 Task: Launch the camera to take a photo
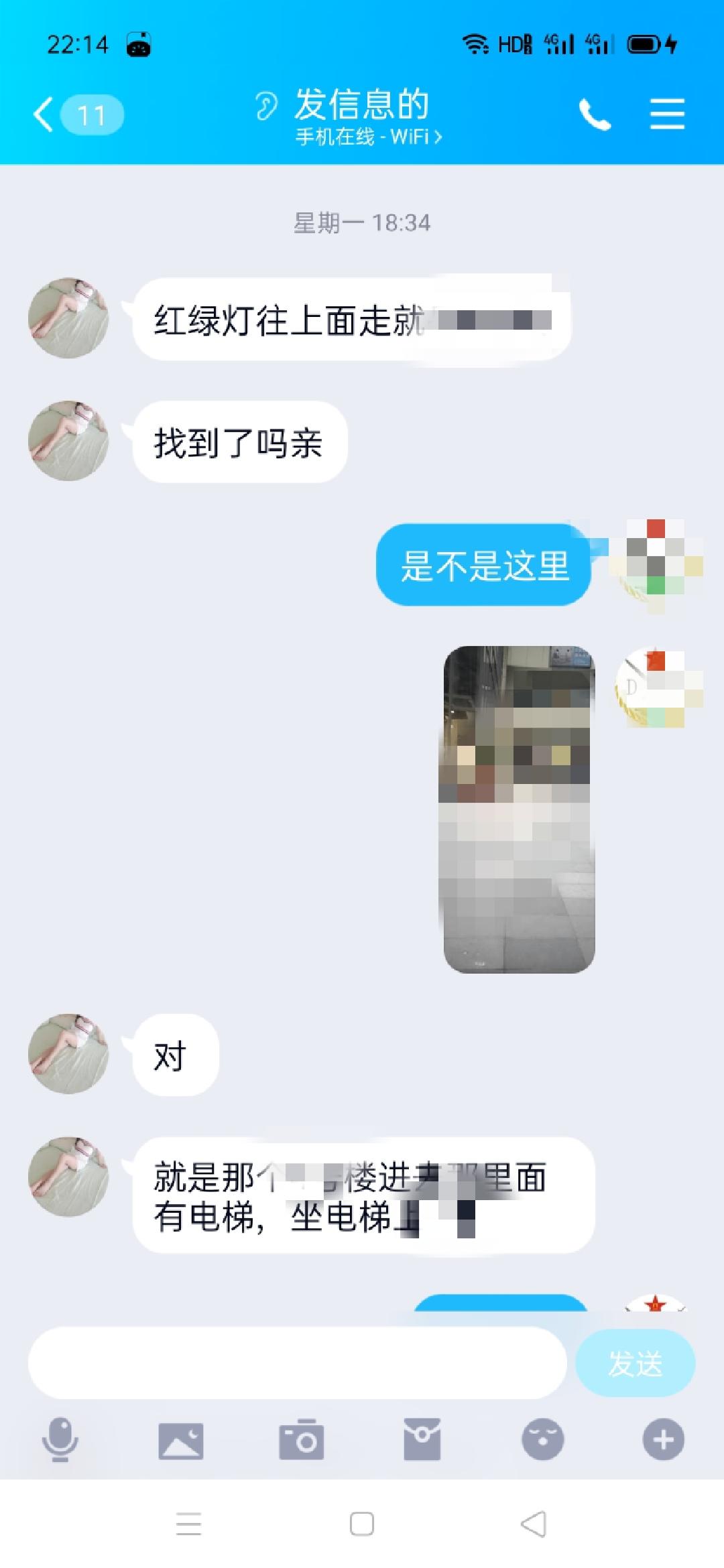click(x=302, y=1440)
